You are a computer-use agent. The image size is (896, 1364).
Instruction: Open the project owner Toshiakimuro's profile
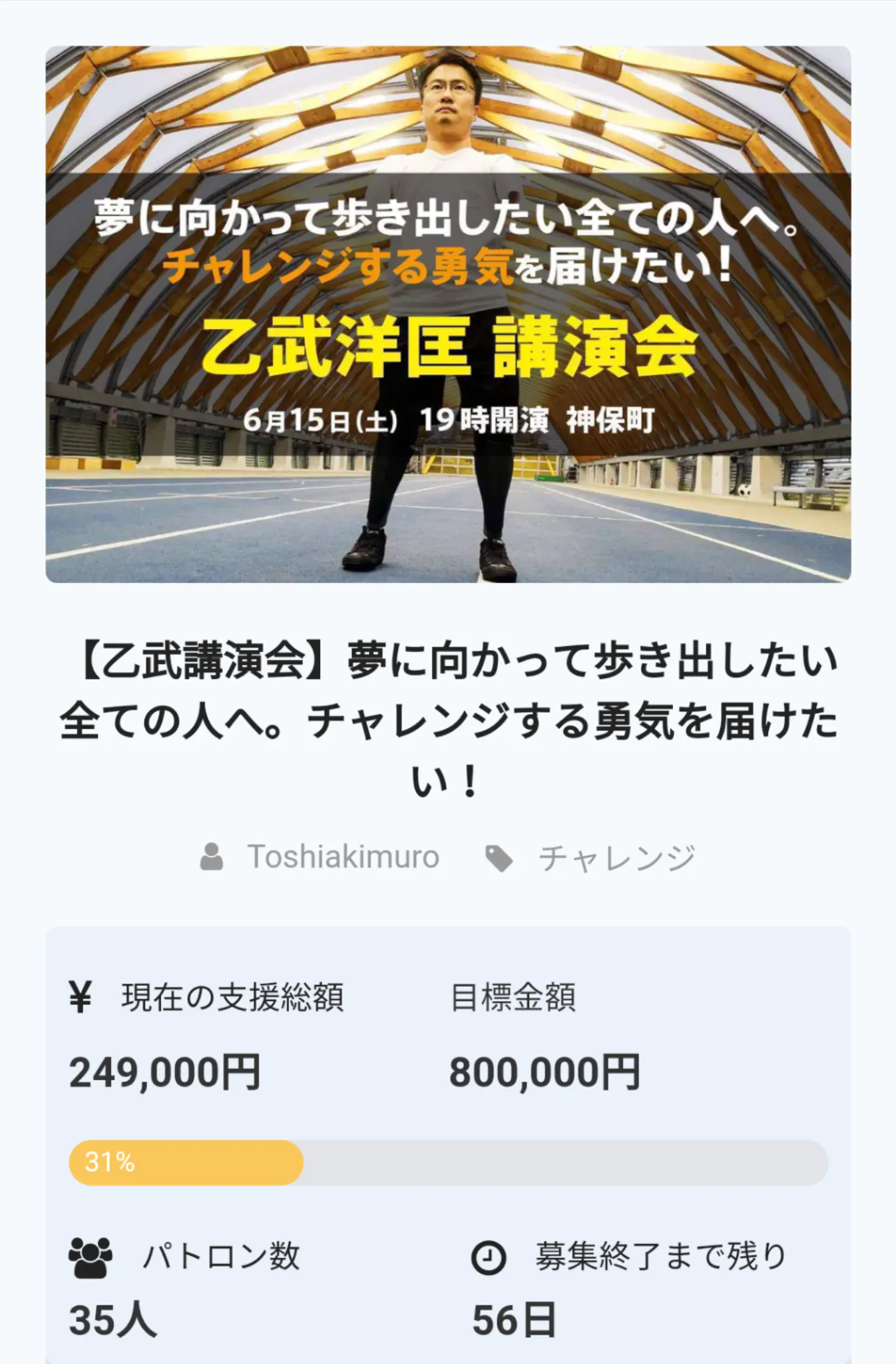click(x=342, y=857)
